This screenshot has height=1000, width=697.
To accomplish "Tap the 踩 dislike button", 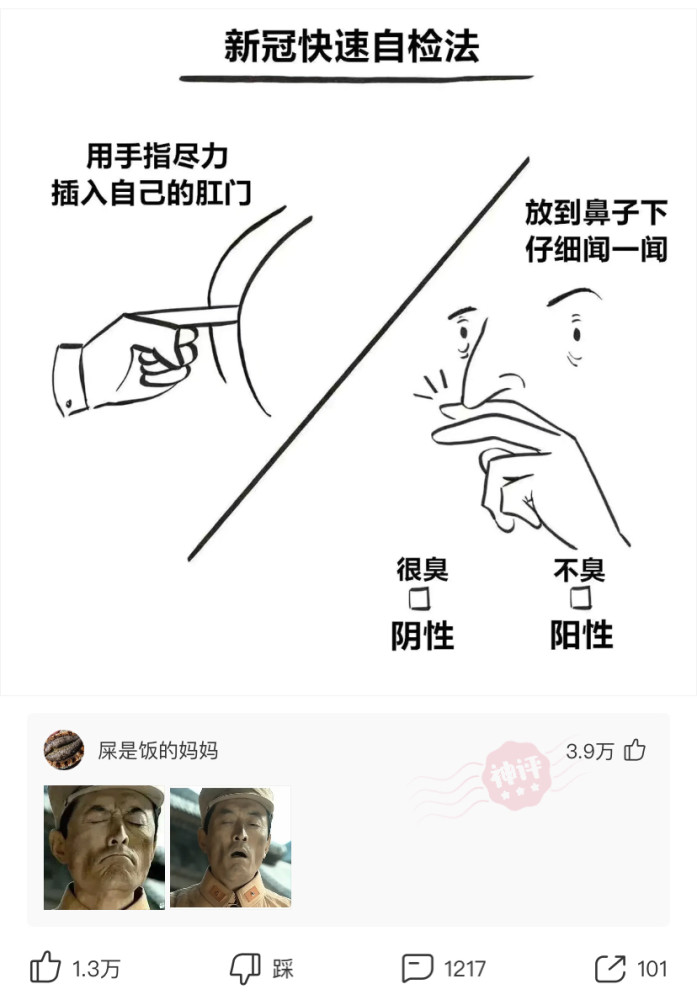I will point(246,967).
